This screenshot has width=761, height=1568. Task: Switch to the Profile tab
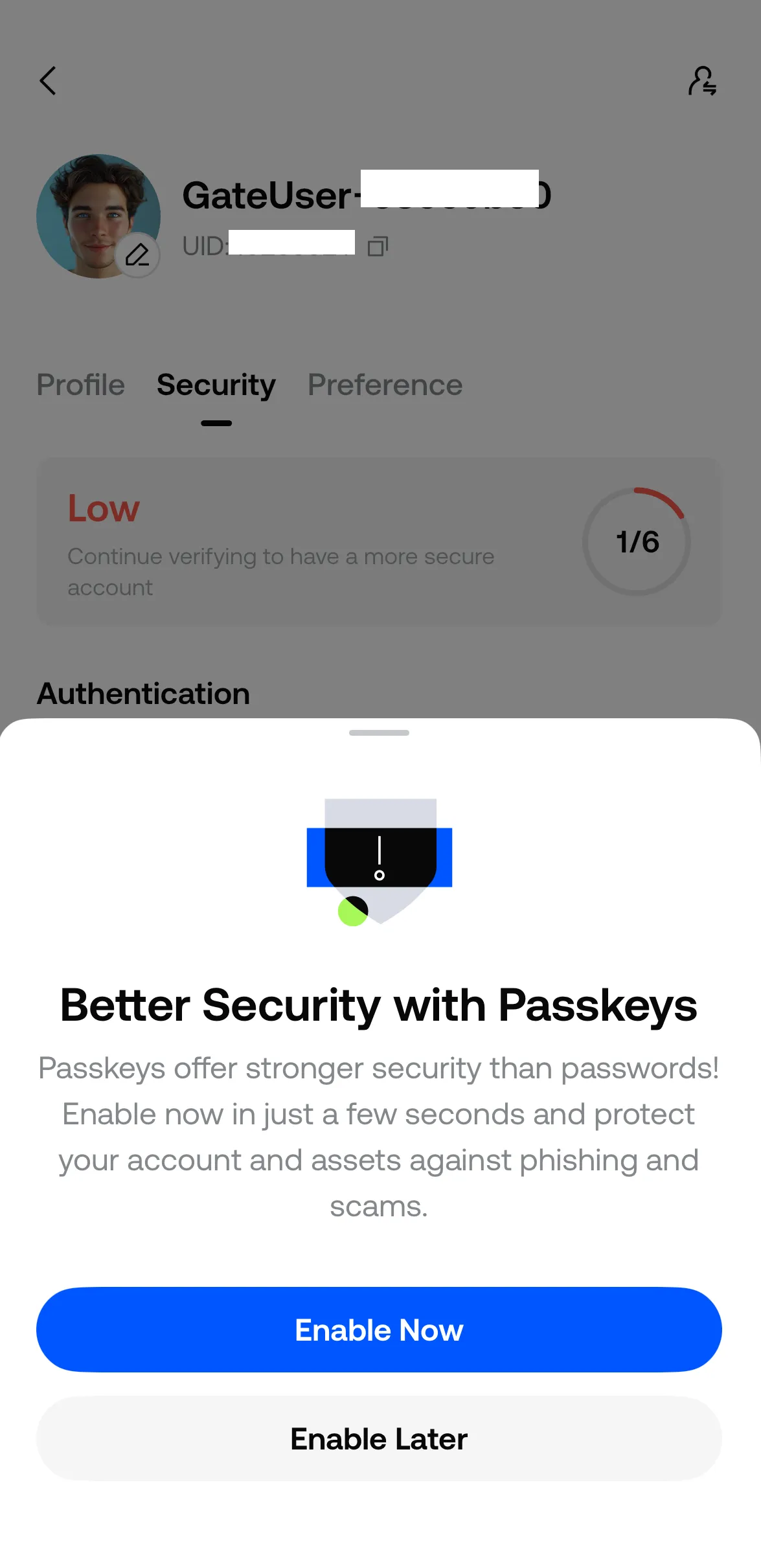(x=80, y=385)
